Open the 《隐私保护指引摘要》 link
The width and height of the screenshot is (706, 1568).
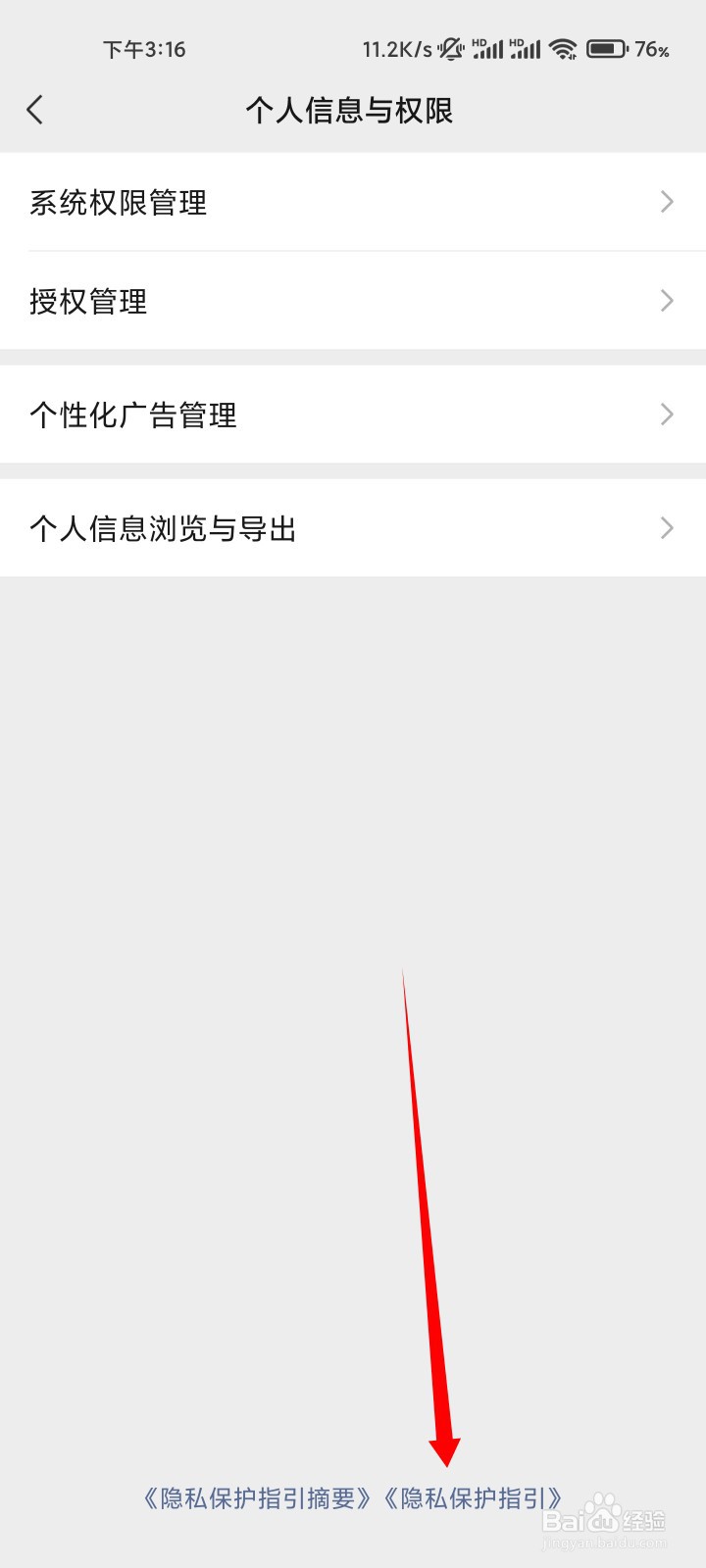pyautogui.click(x=259, y=1496)
